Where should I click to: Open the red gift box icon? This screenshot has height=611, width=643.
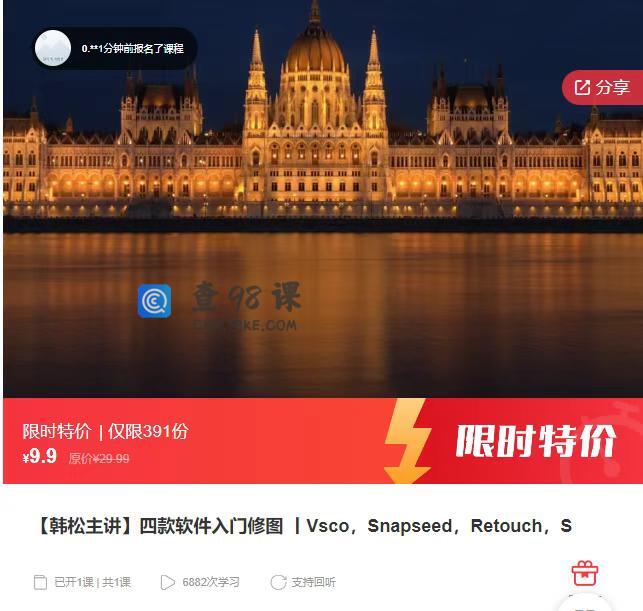[585, 573]
